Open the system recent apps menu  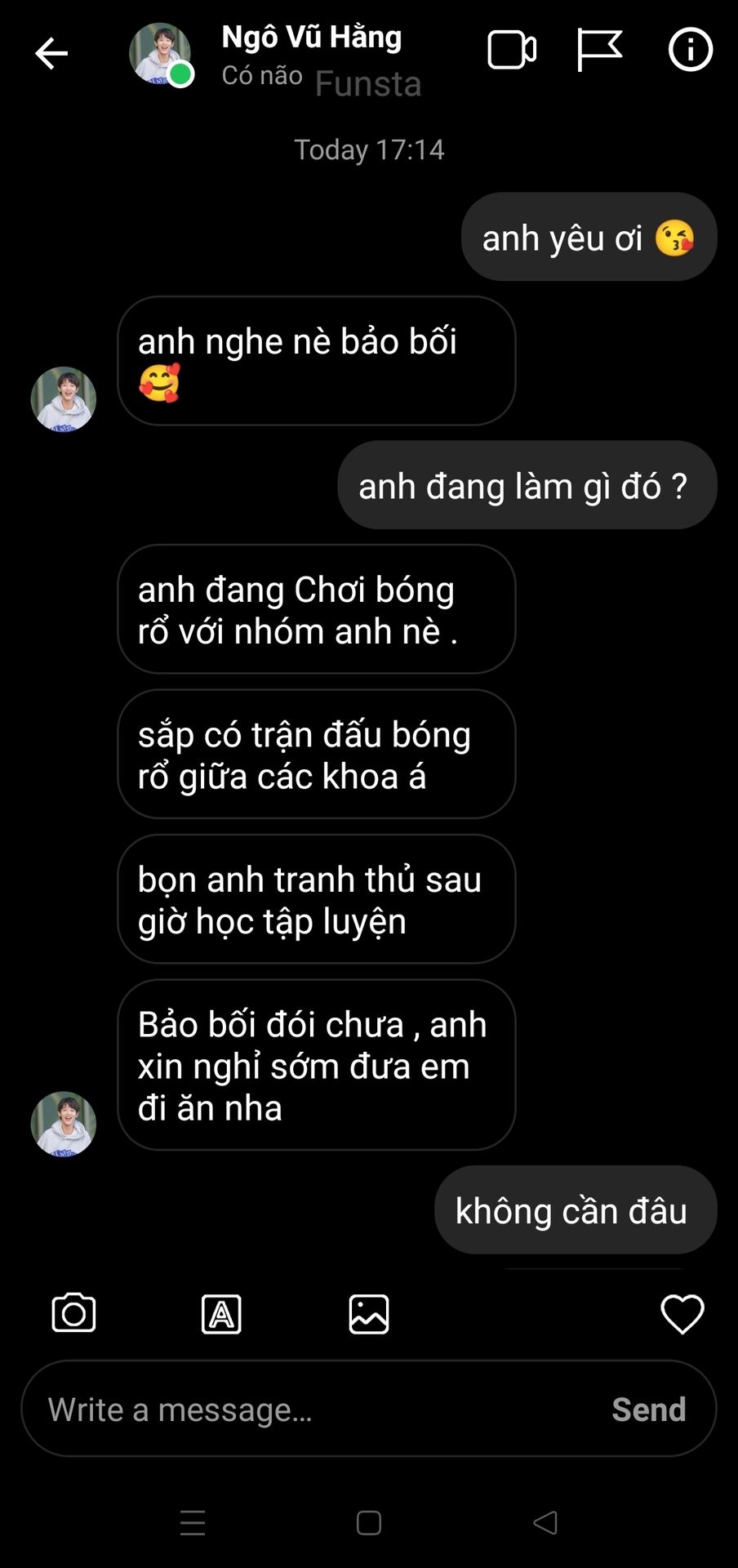pyautogui.click(x=193, y=1522)
